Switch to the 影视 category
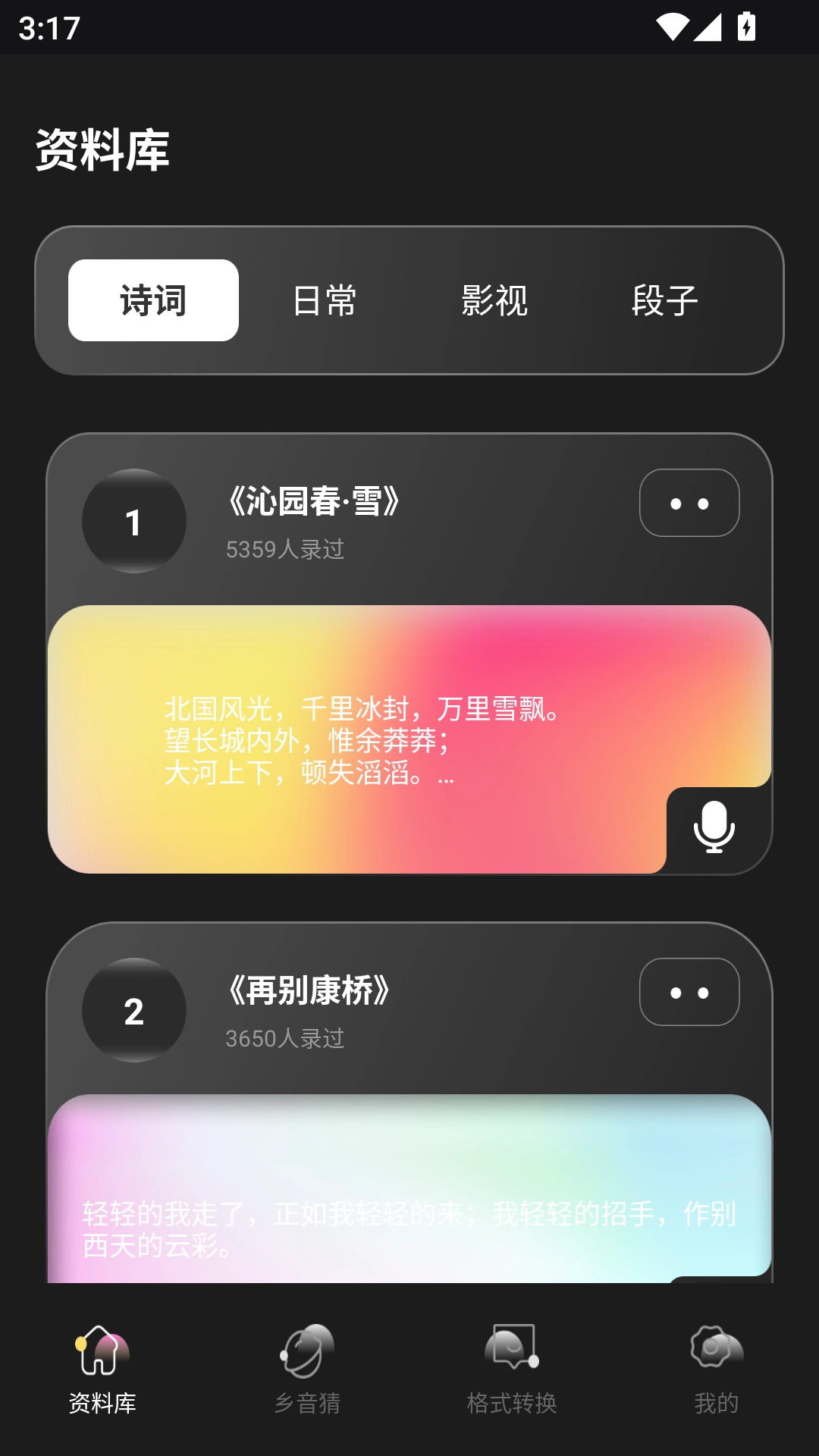Image resolution: width=819 pixels, height=1456 pixels. tap(494, 300)
